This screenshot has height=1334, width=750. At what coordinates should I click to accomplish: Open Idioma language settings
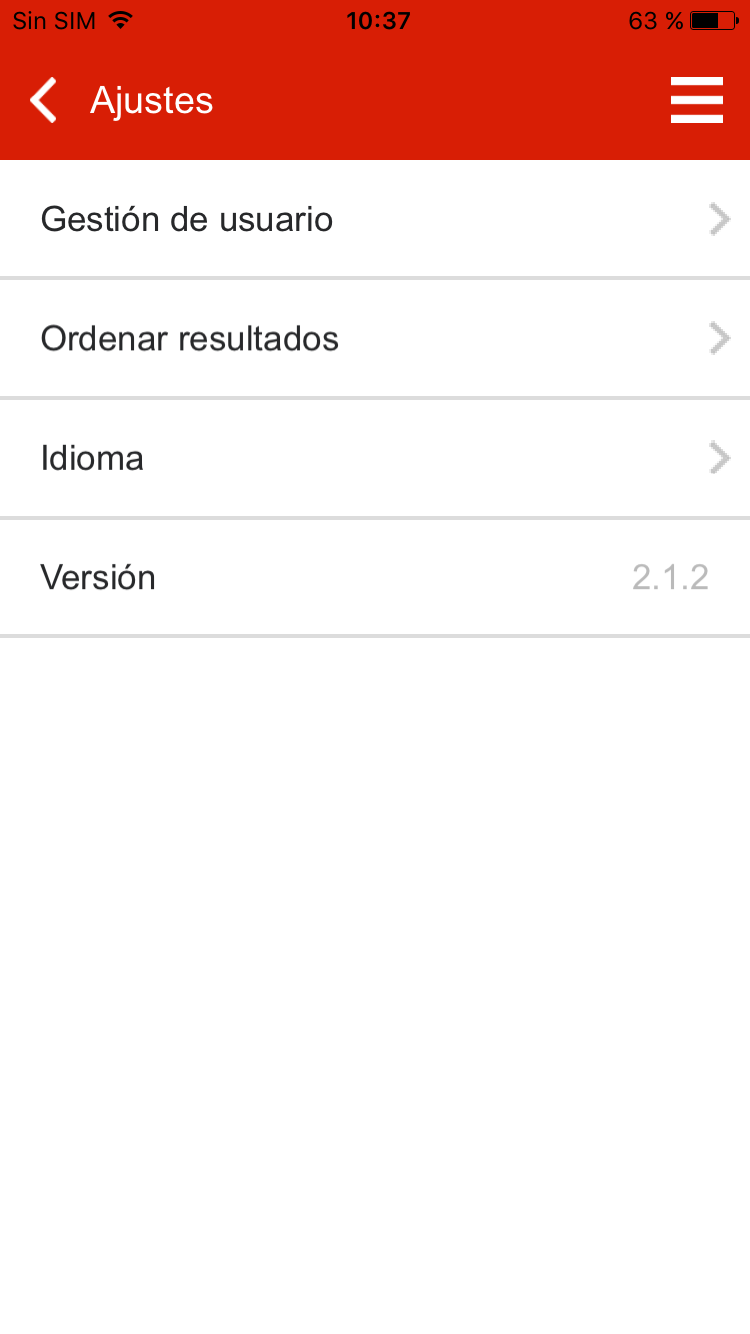(375, 458)
